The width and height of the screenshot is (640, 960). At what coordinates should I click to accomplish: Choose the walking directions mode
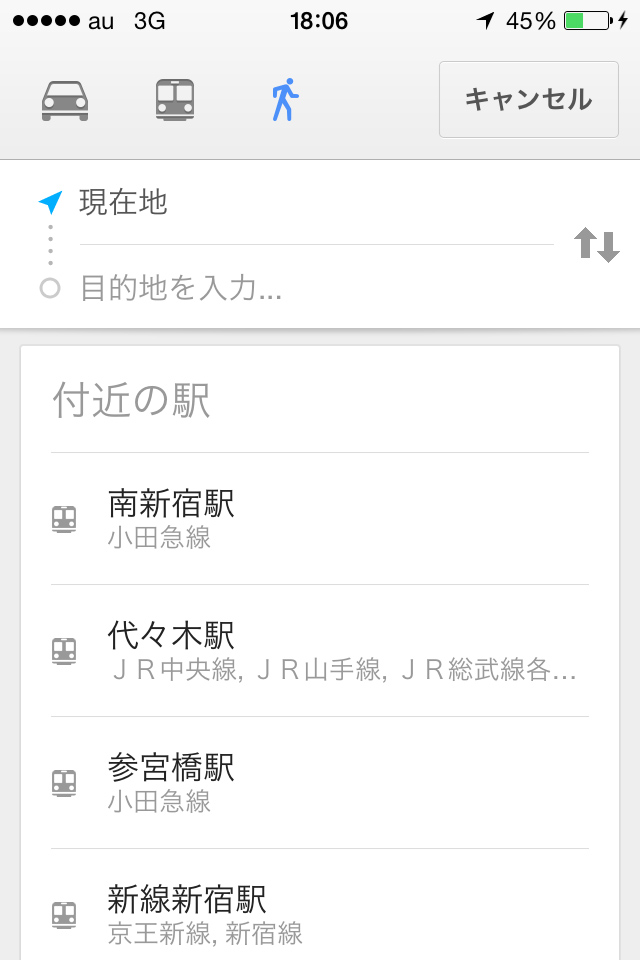coord(285,100)
